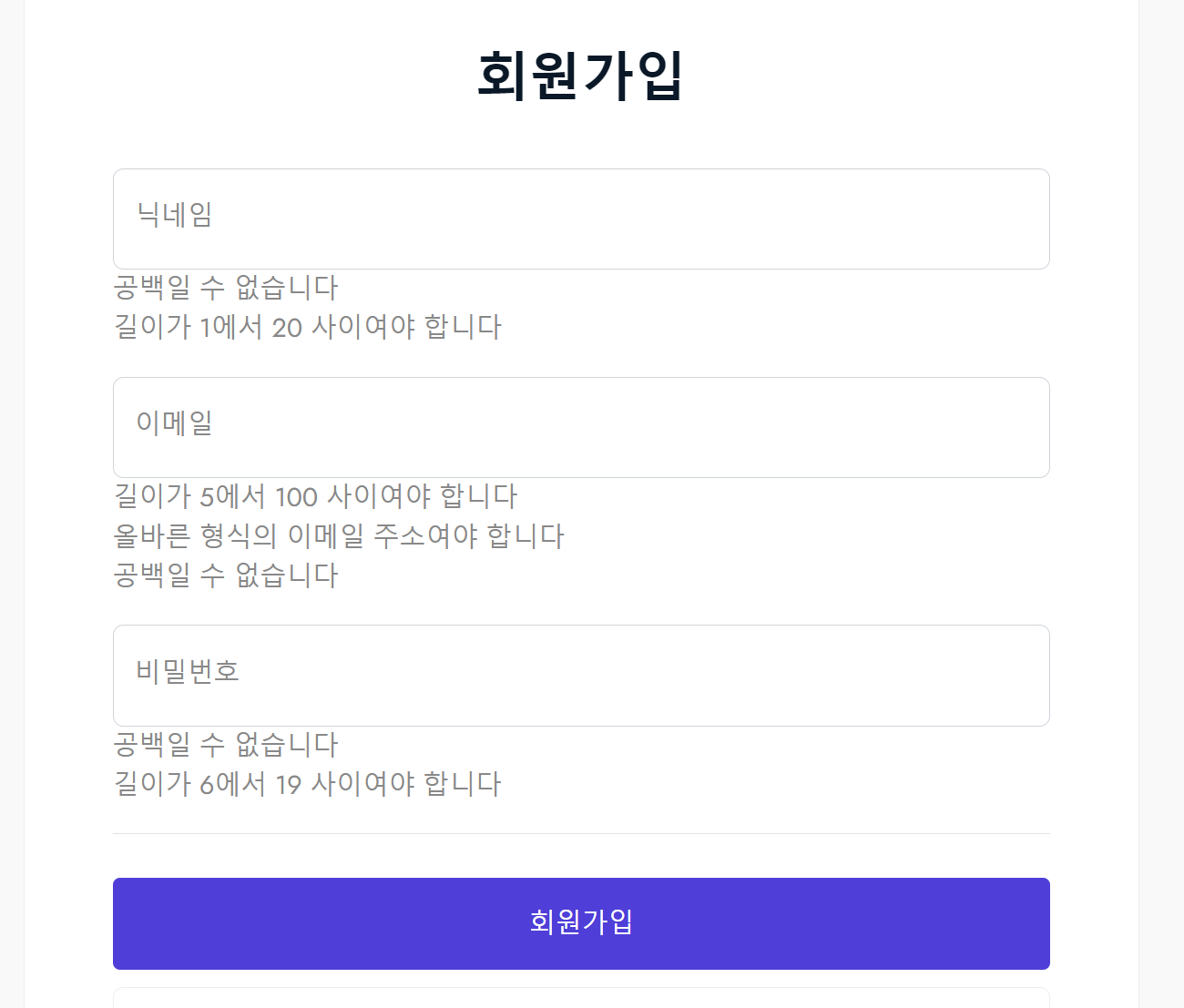Screen dimensions: 1184x1008
Task: Focus the 비밀번호 password field
Action: (581, 675)
